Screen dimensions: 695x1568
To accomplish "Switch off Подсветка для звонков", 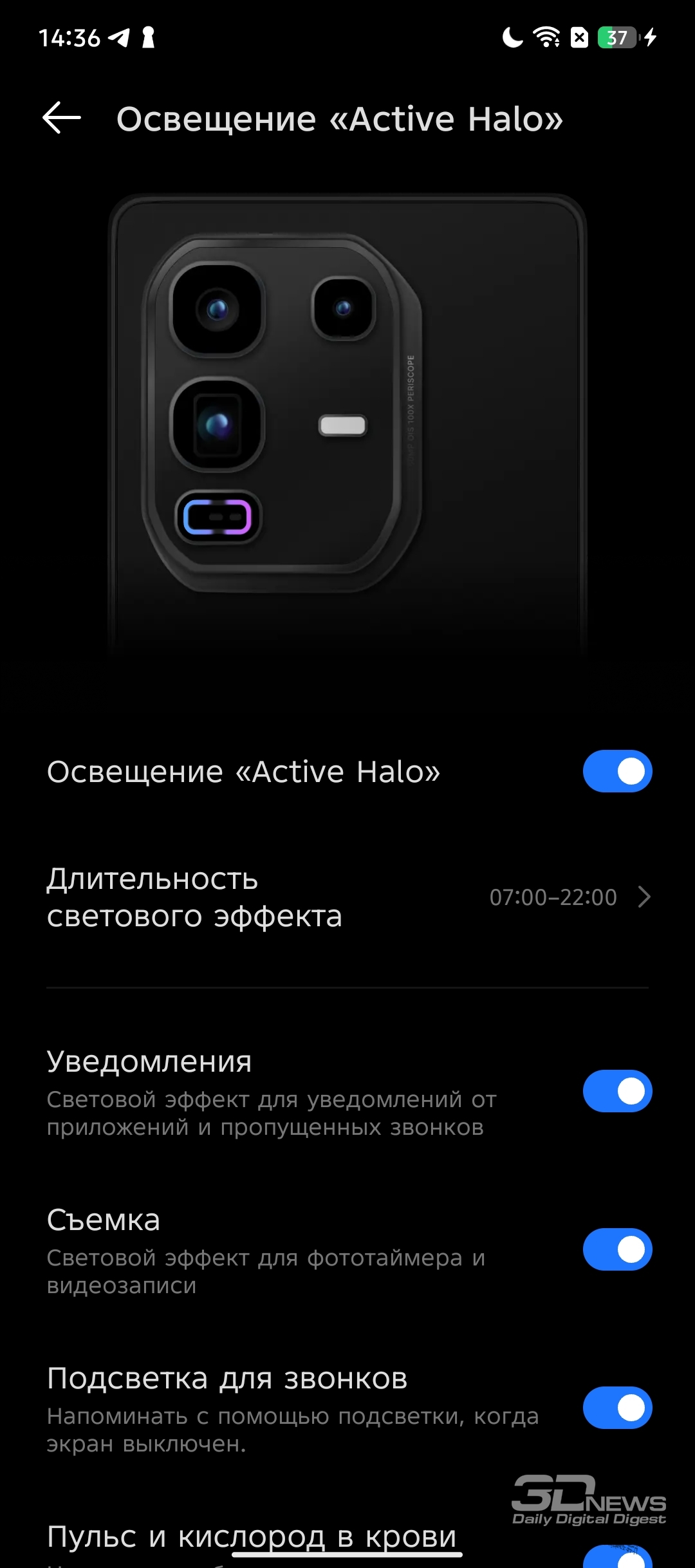I will pyautogui.click(x=617, y=1408).
